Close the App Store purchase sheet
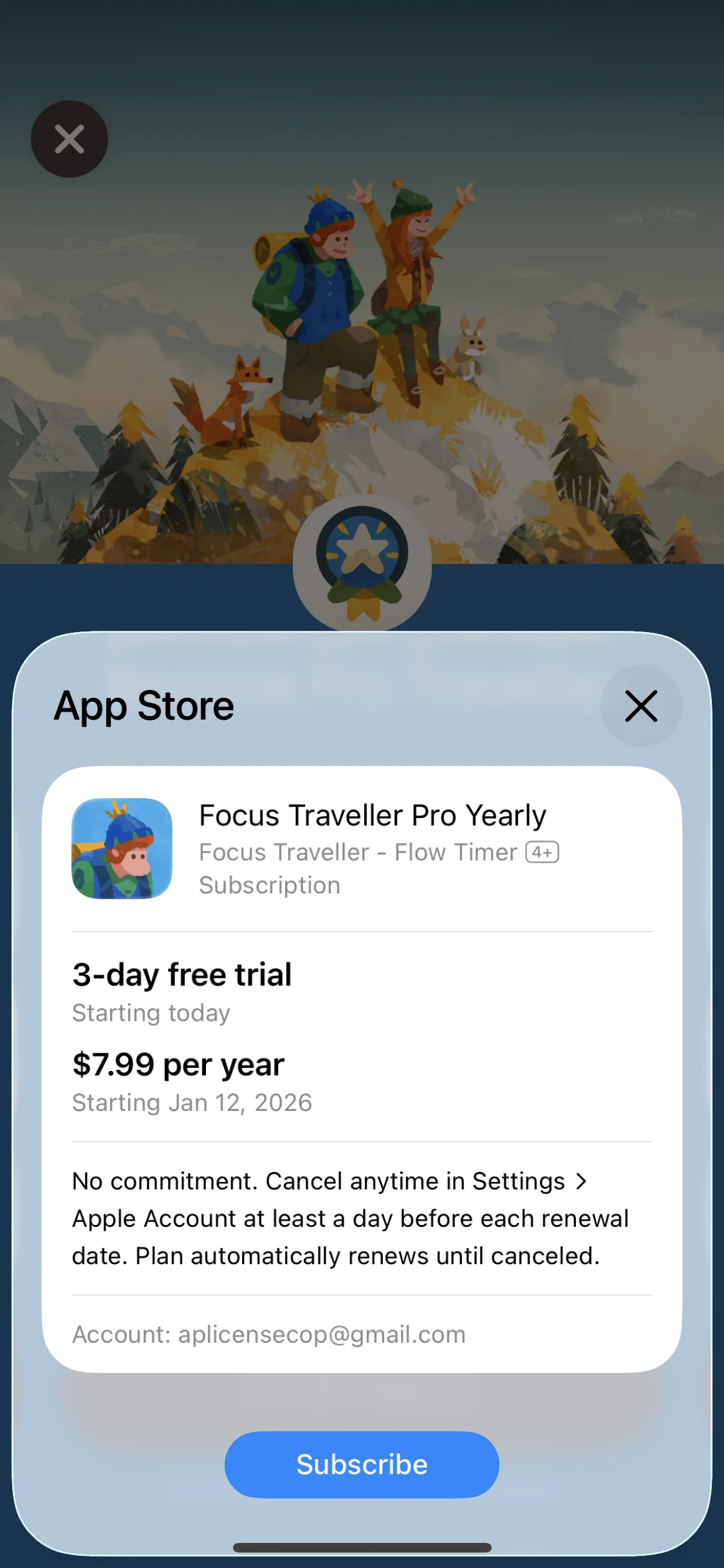Image resolution: width=724 pixels, height=1568 pixels. coord(641,706)
